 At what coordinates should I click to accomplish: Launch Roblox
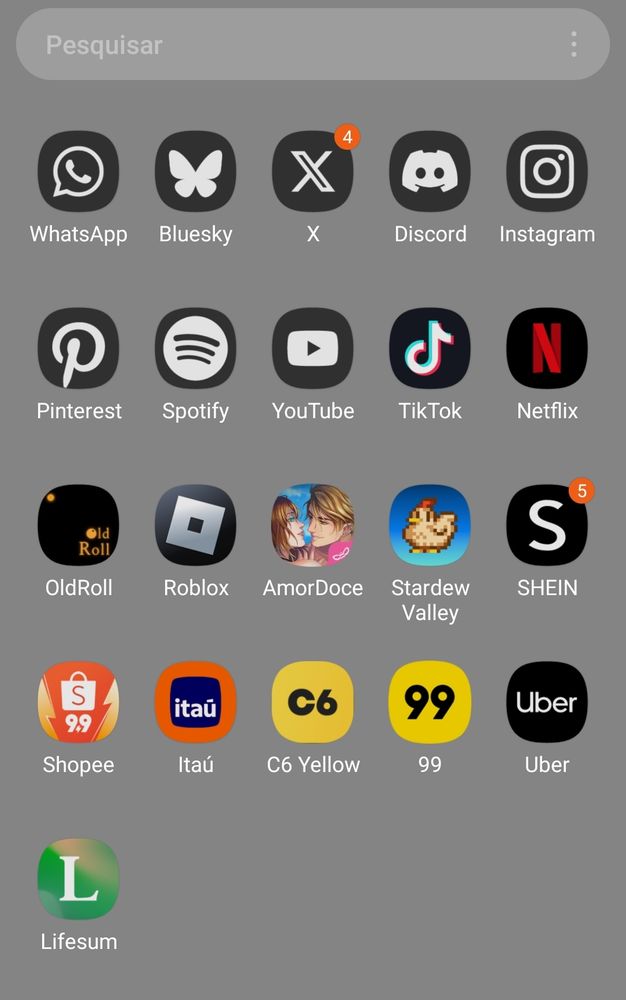point(195,526)
